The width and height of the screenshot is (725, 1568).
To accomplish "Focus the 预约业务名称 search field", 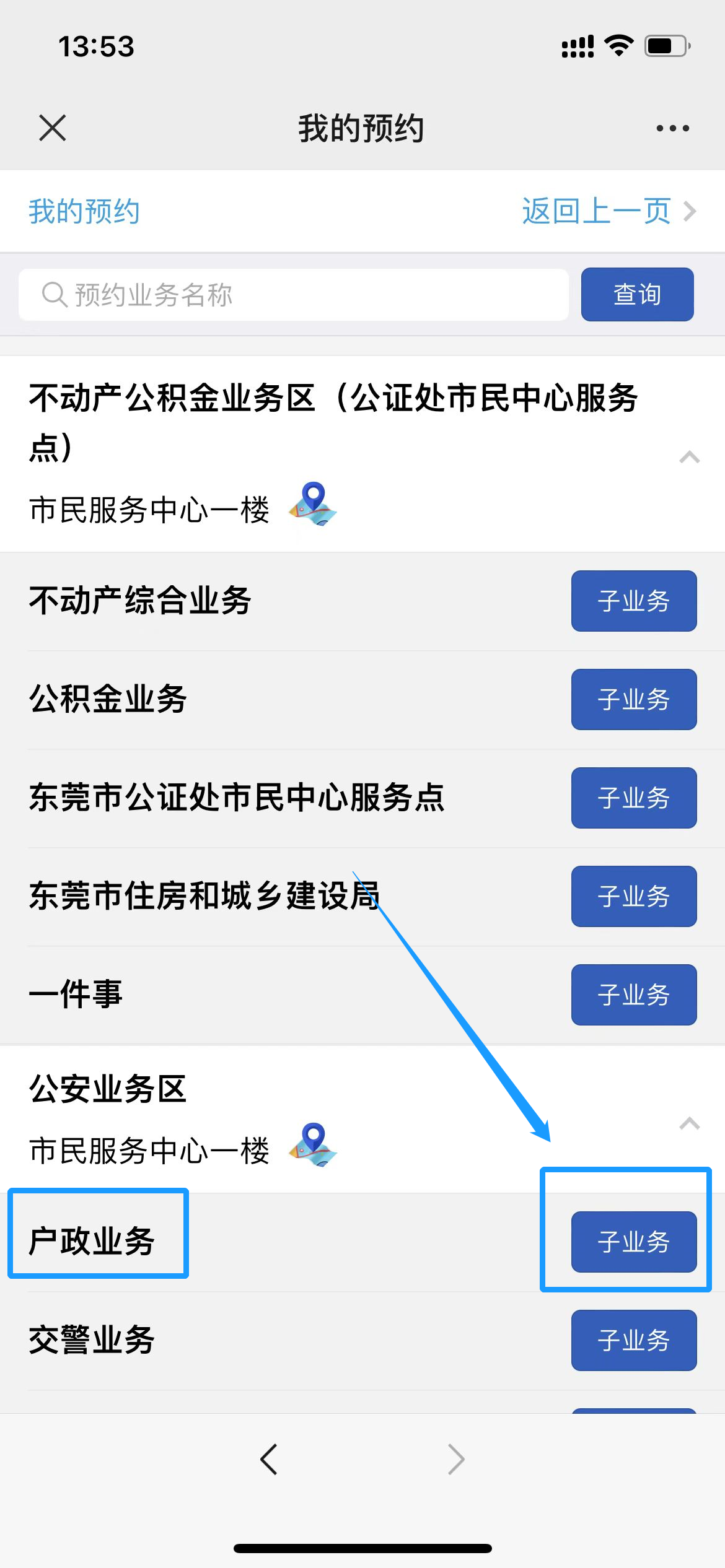I will (294, 295).
